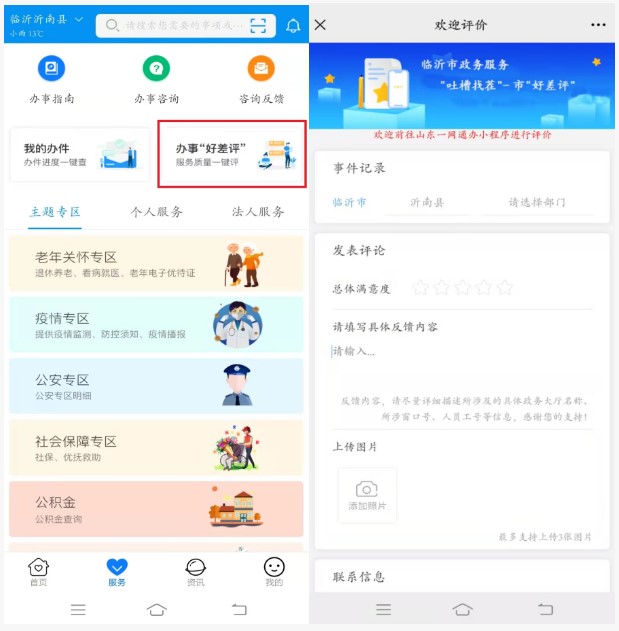Open the notifications bell
Screen dimensions: 619x631
(x=293, y=26)
